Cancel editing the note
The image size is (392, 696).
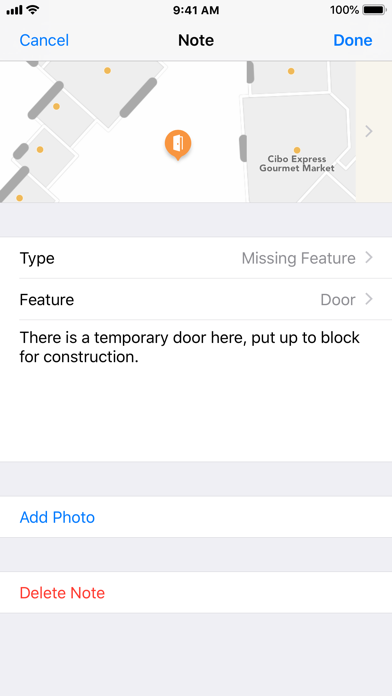(44, 40)
